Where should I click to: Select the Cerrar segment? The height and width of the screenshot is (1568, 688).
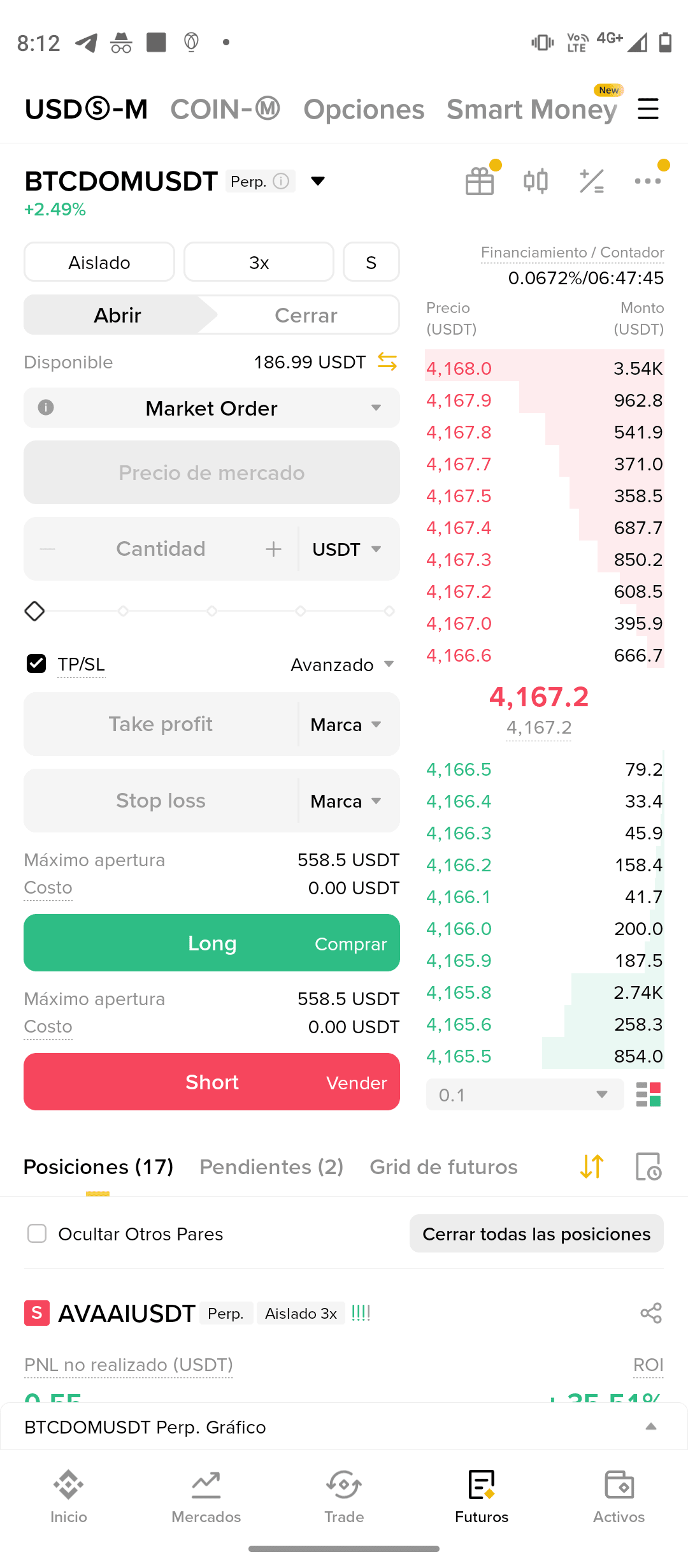[x=306, y=315]
